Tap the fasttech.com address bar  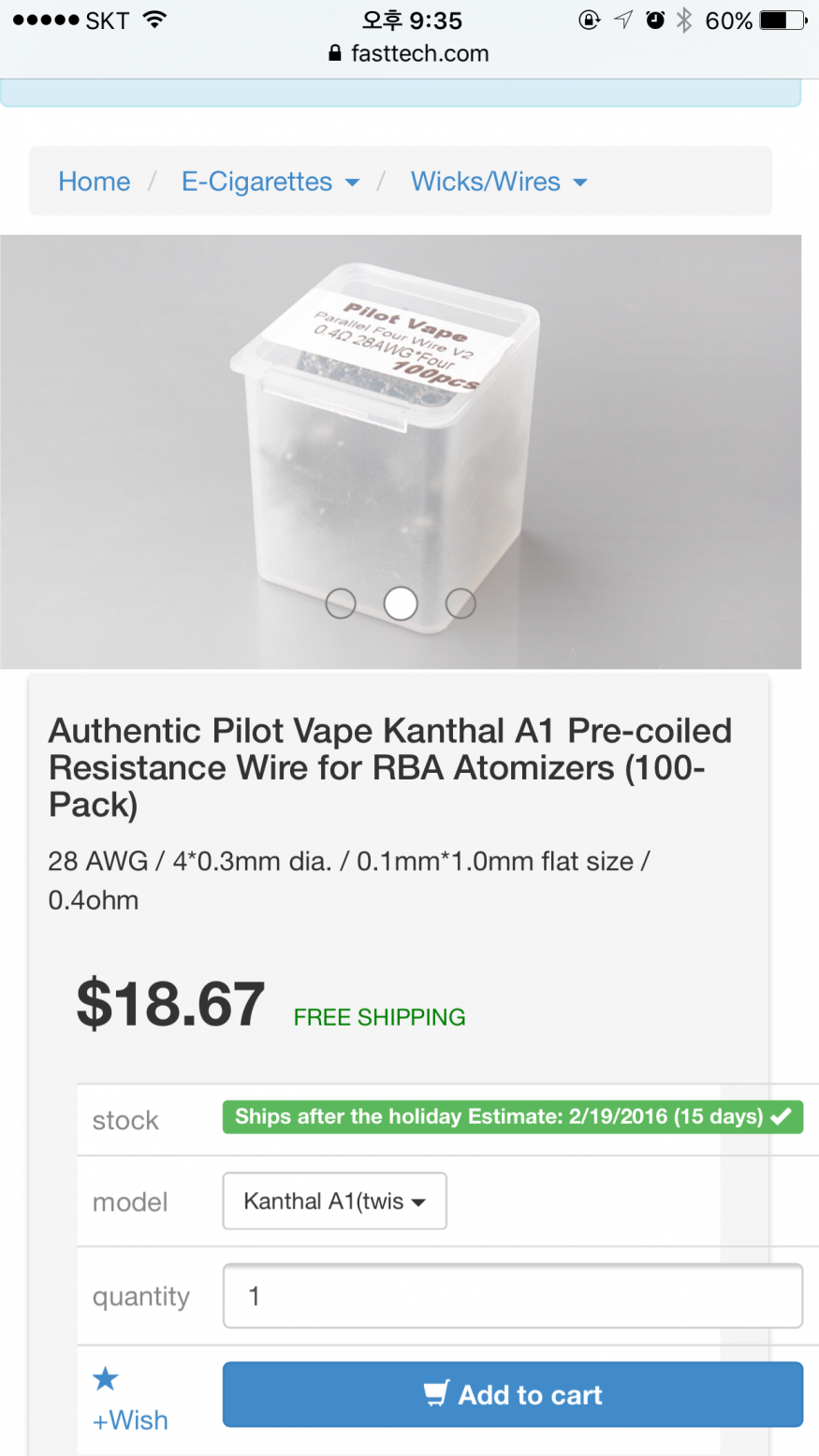coord(409,53)
